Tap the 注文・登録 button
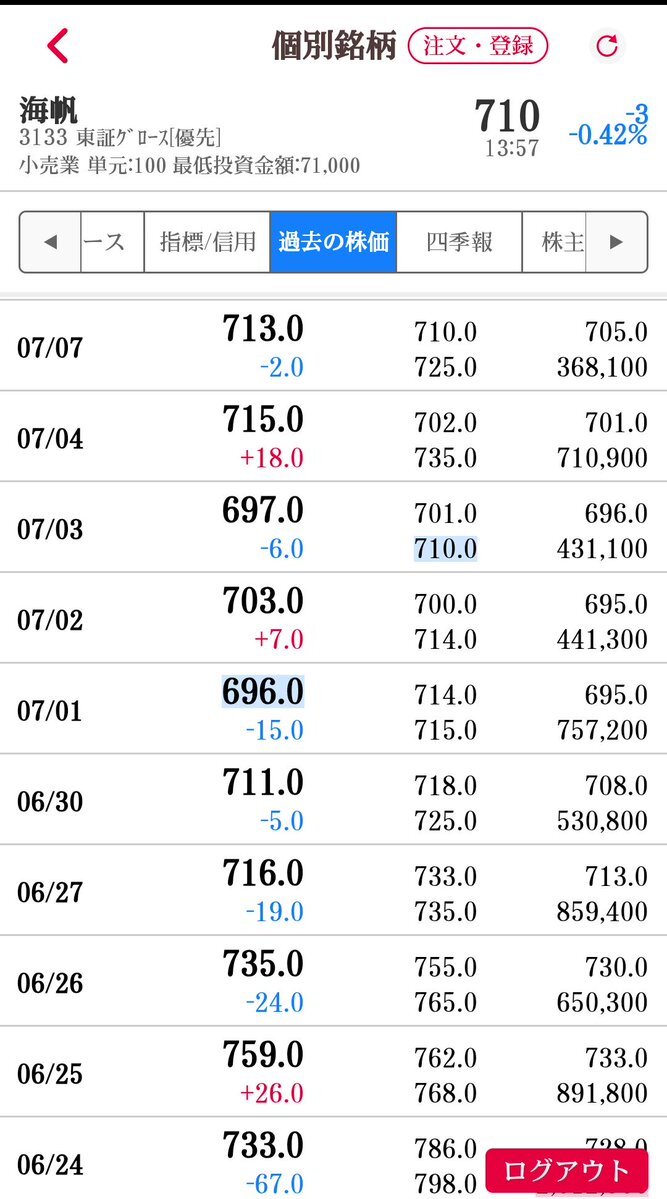 tap(478, 46)
